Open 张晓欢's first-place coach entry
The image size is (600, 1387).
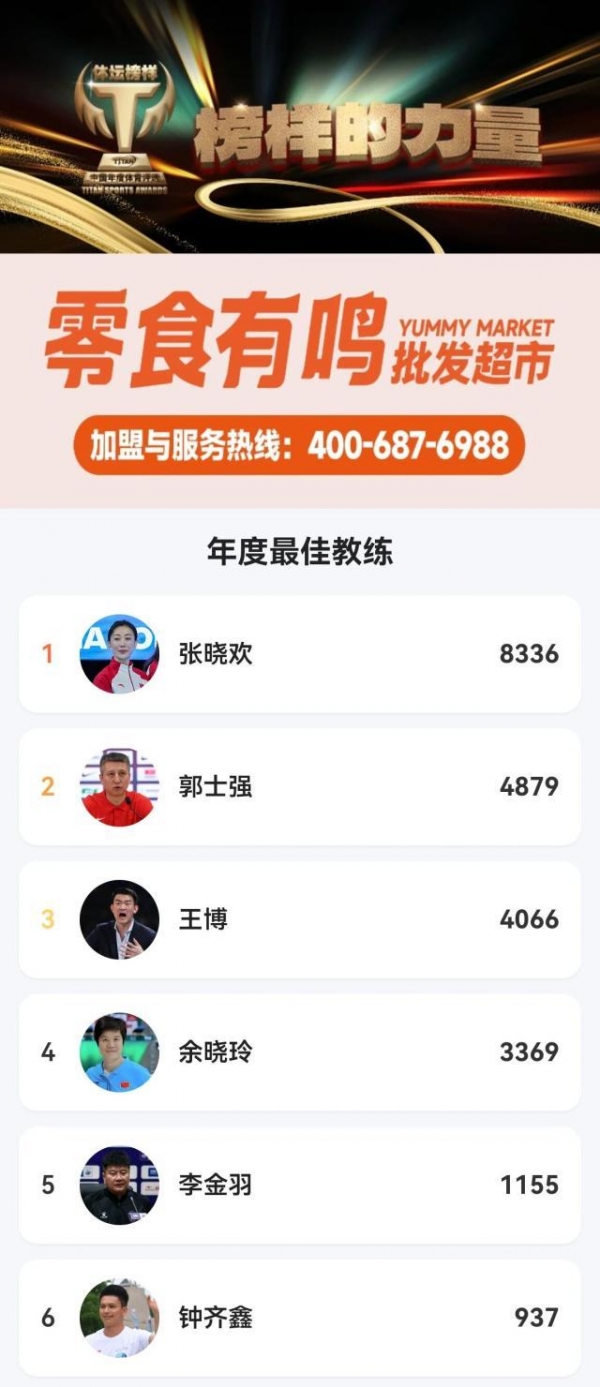[300, 654]
